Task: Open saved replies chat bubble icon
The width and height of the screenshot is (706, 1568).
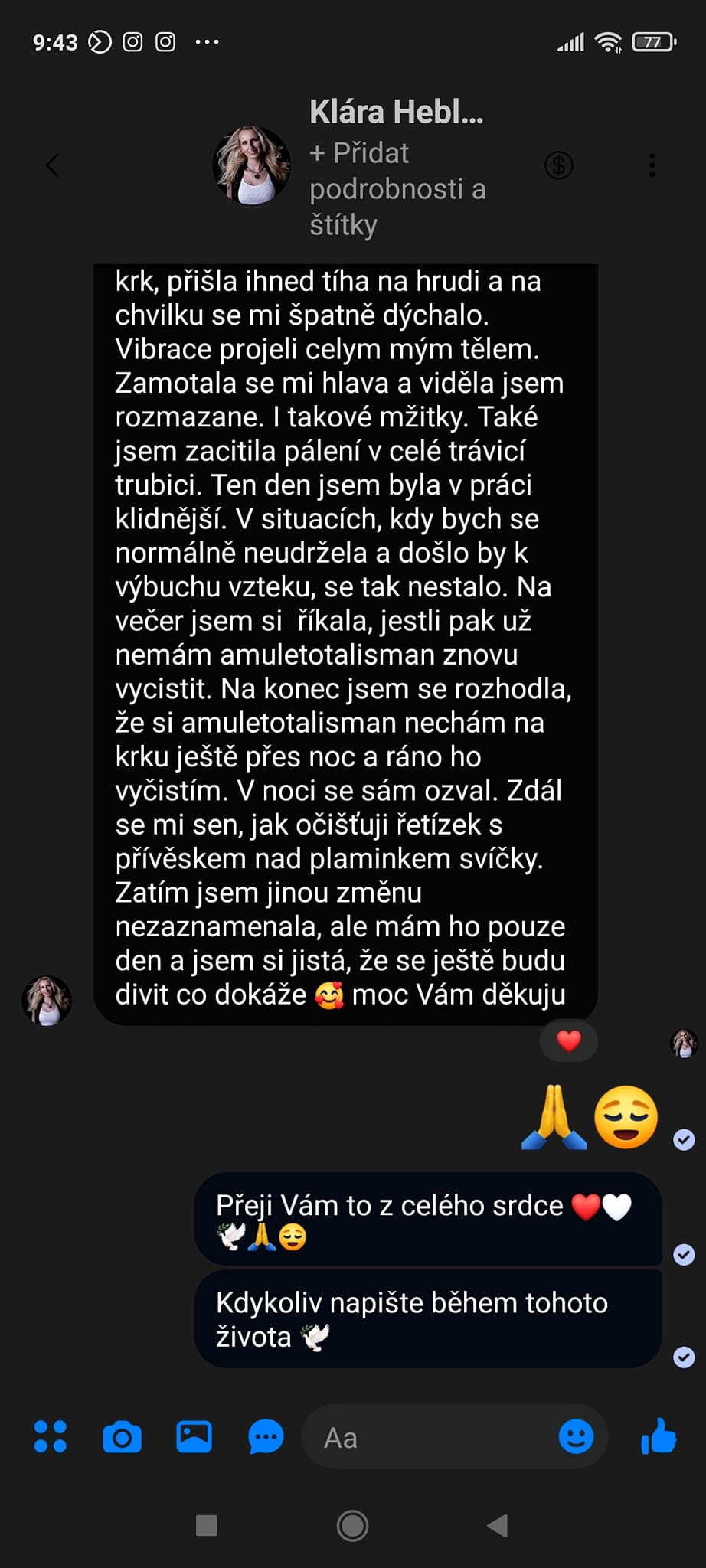Action: pos(266,1437)
